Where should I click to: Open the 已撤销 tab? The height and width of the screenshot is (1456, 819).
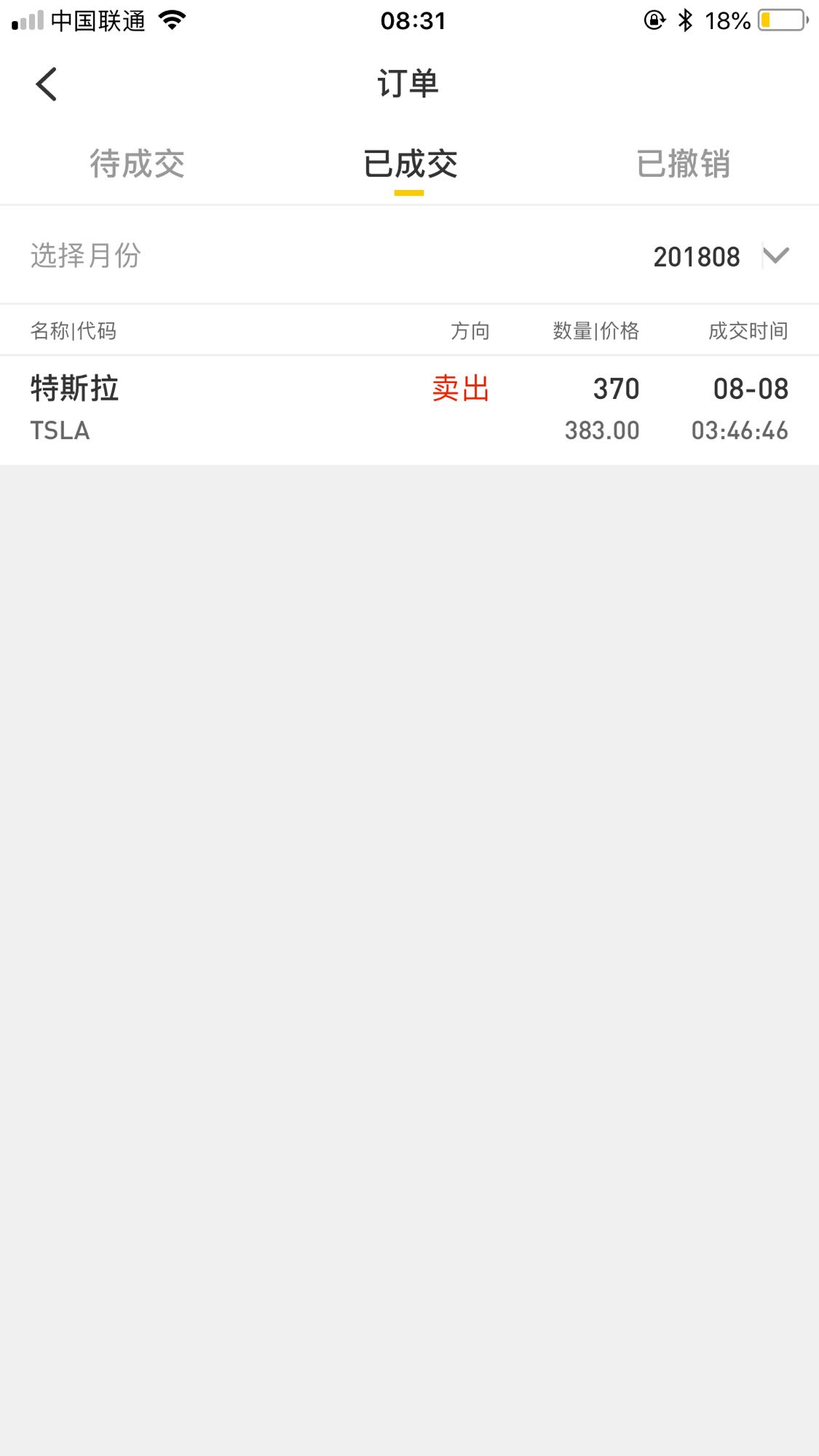pyautogui.click(x=683, y=164)
